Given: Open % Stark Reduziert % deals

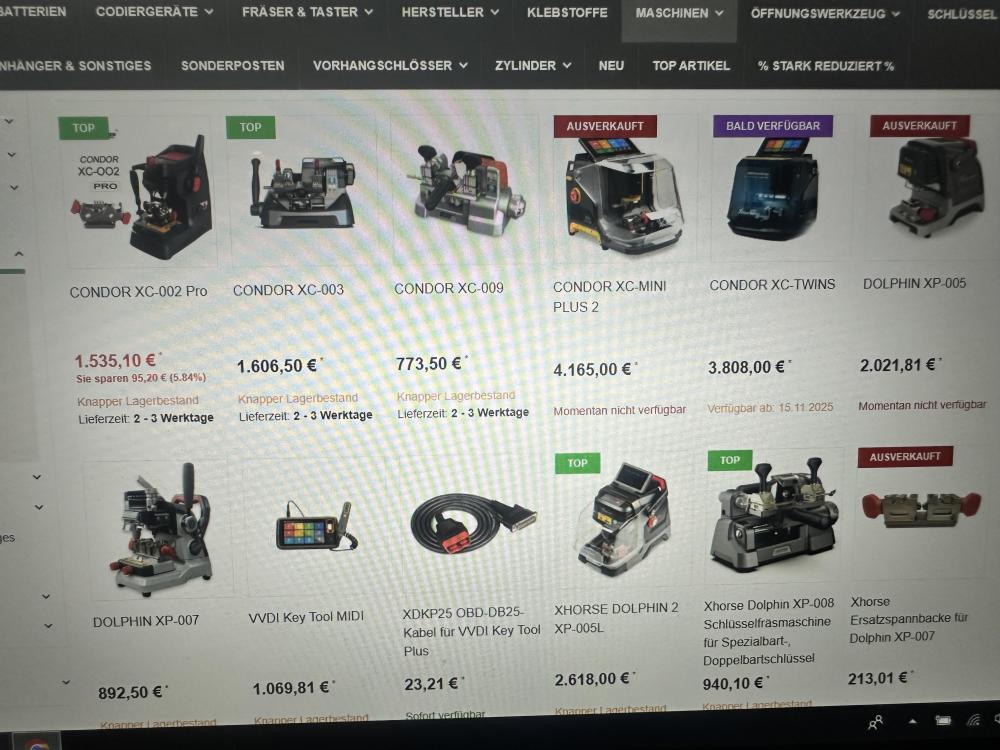Looking at the screenshot, I should pyautogui.click(x=825, y=66).
